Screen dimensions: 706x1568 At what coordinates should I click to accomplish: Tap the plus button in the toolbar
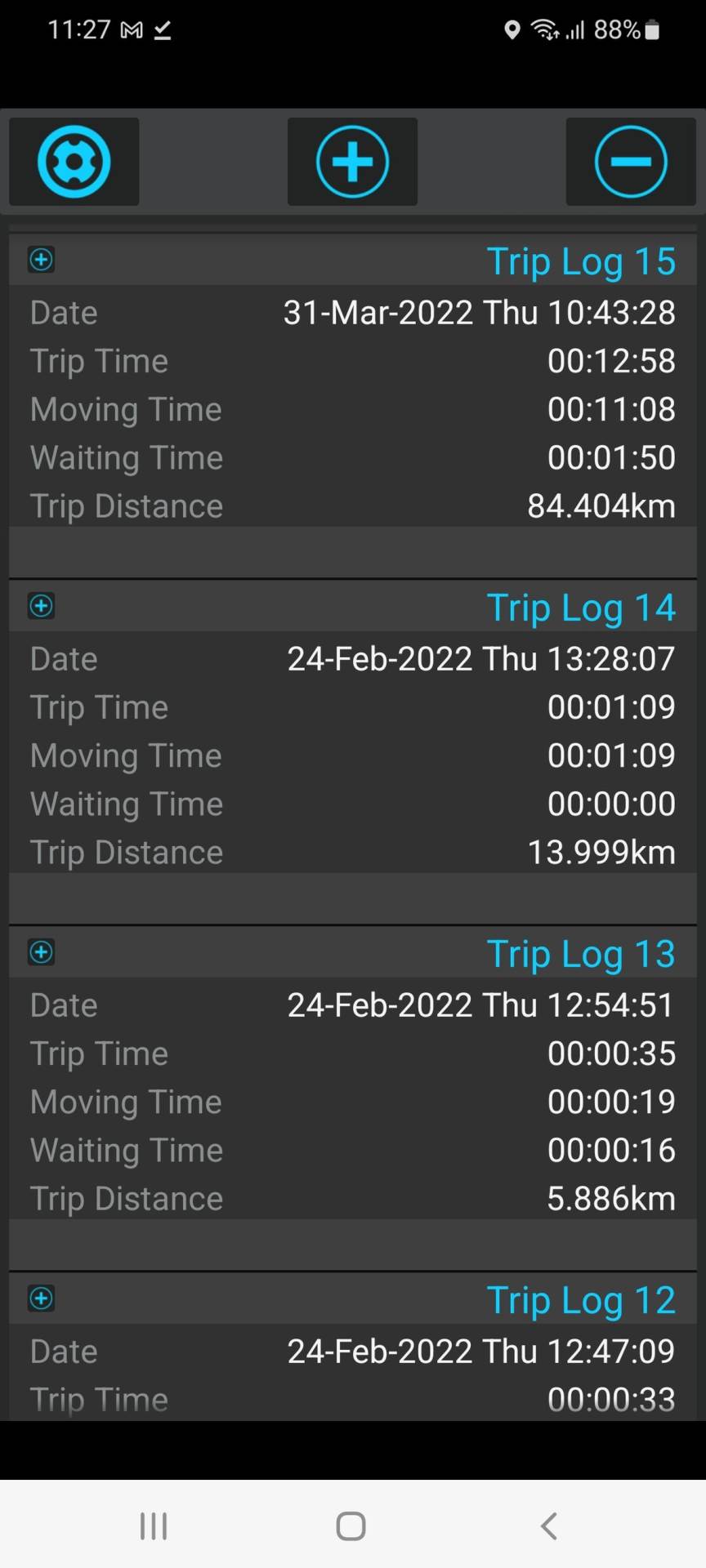tap(352, 162)
